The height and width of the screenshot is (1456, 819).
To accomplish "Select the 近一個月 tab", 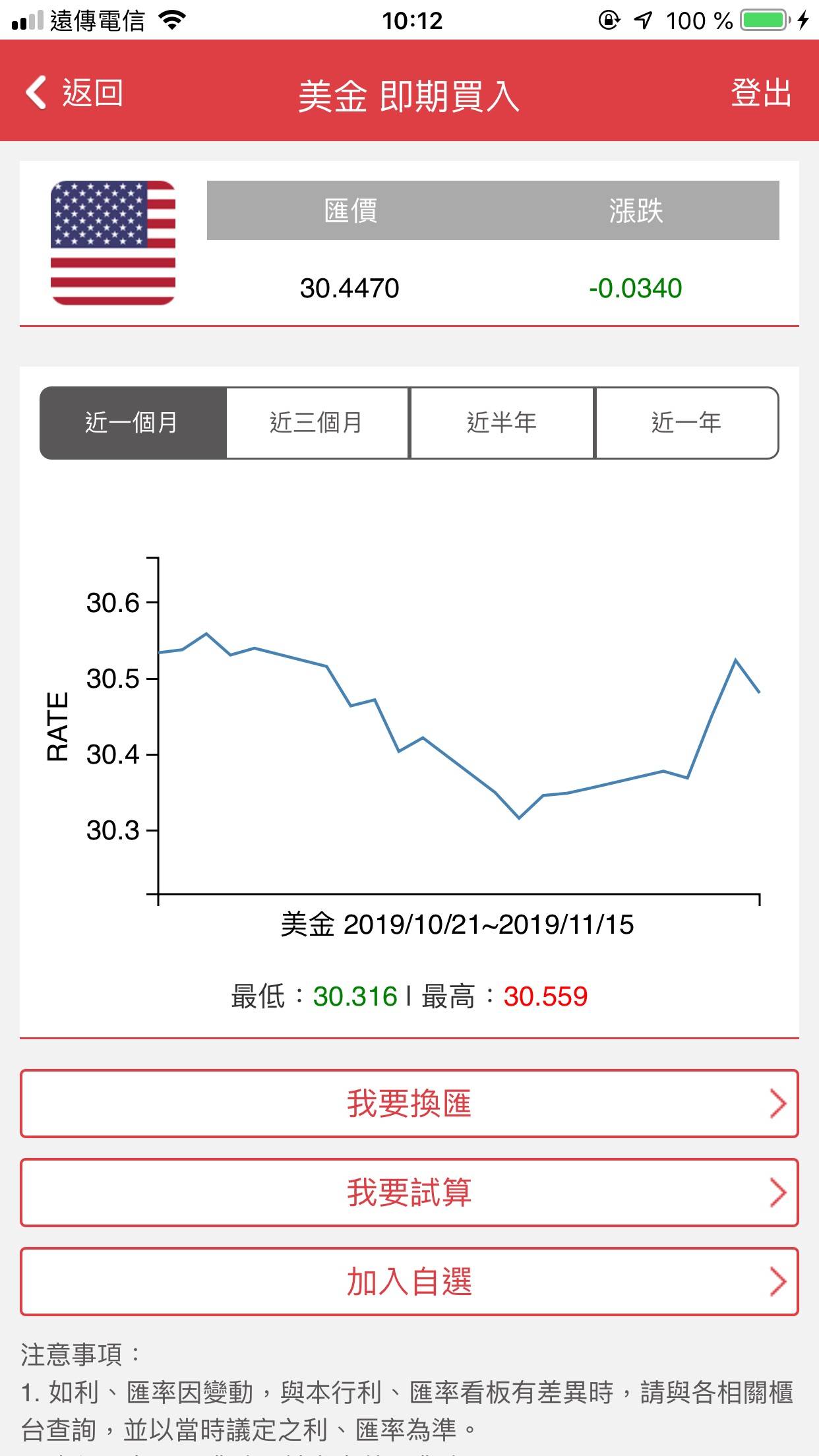I will pyautogui.click(x=132, y=422).
